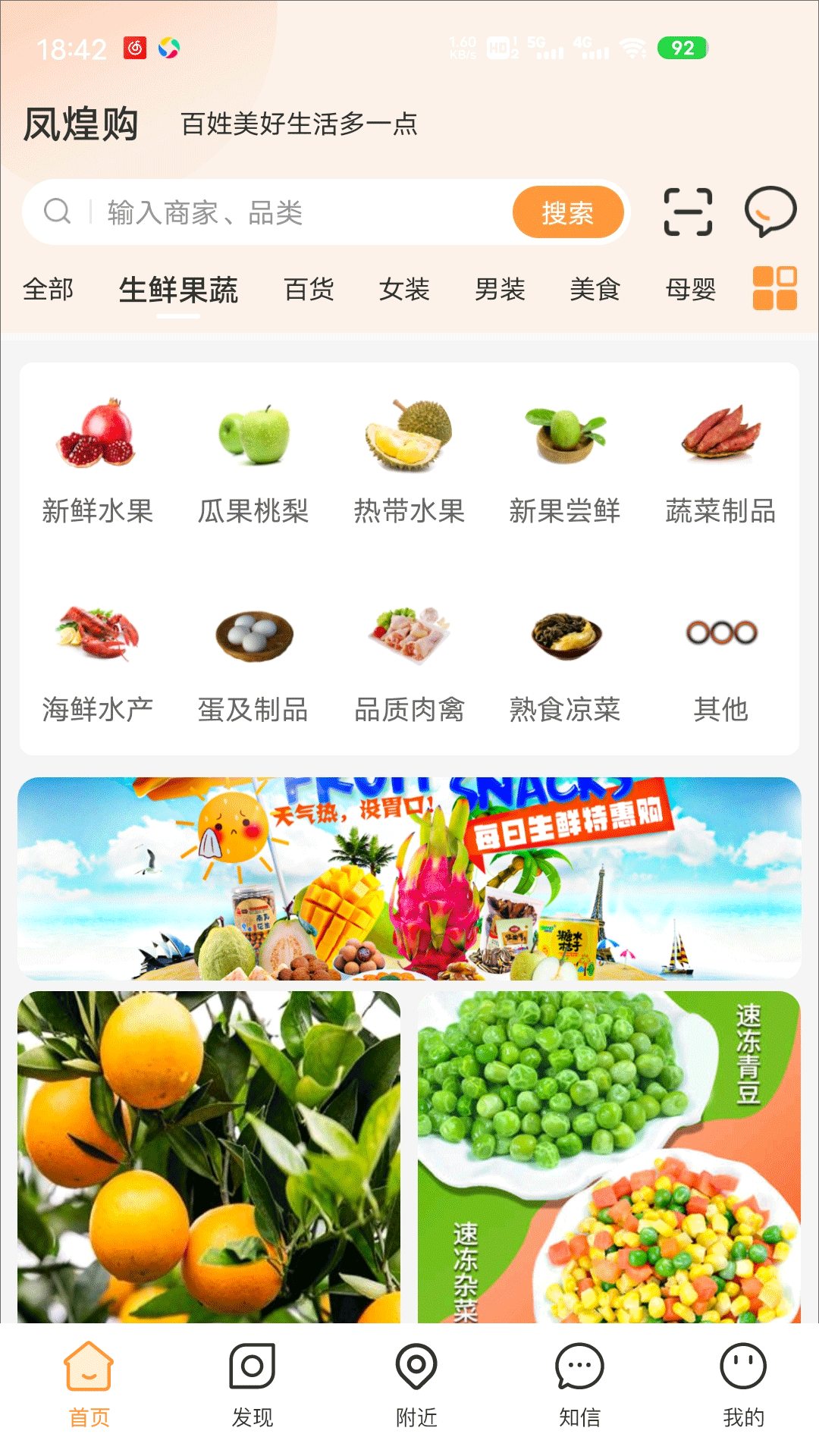The height and width of the screenshot is (1456, 819).
Task: Open the all-categories grid icon
Action: [x=774, y=288]
